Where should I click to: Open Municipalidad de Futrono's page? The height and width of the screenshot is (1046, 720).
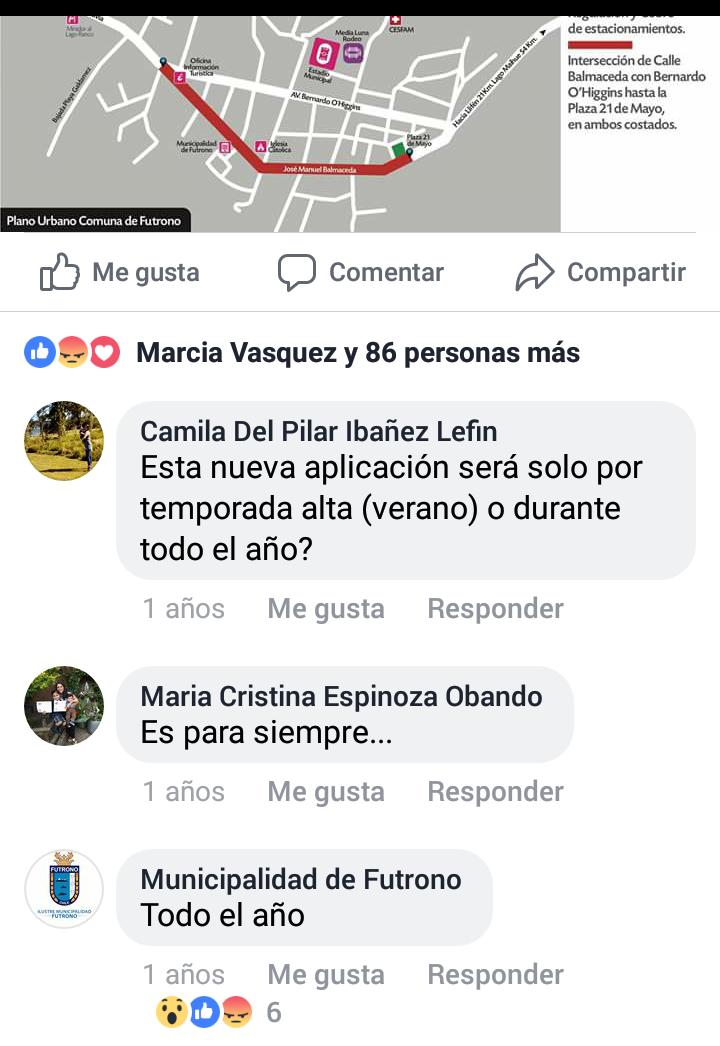point(300,879)
